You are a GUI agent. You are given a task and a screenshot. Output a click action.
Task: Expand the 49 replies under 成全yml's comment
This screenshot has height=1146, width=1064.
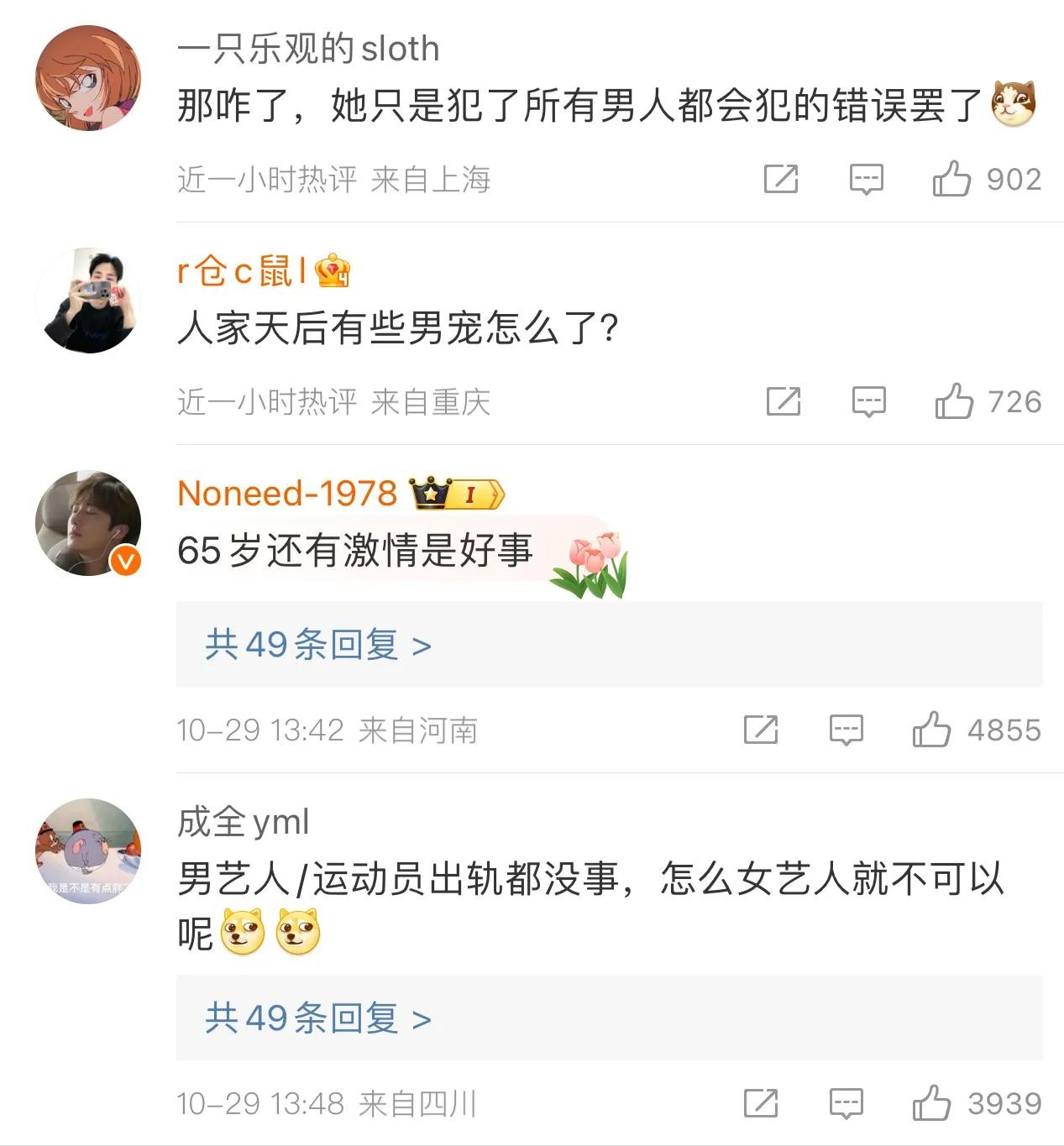318,1018
